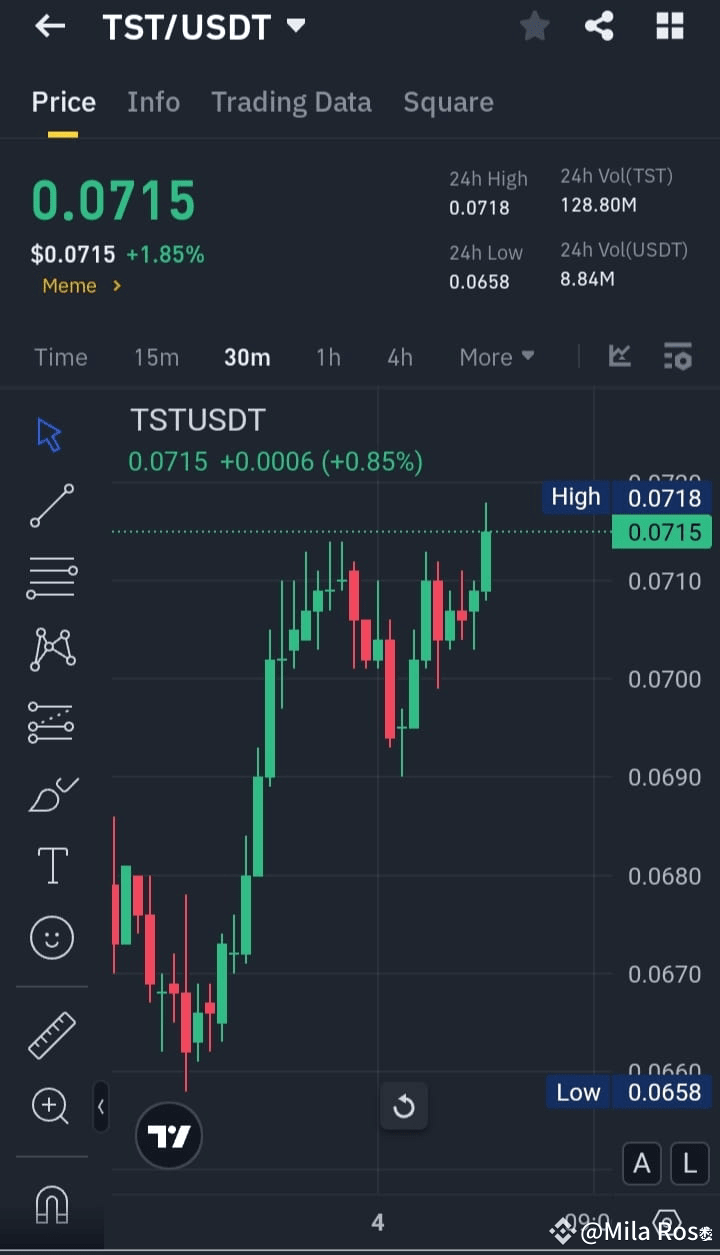Open the chart indicators icon

pyautogui.click(x=678, y=357)
